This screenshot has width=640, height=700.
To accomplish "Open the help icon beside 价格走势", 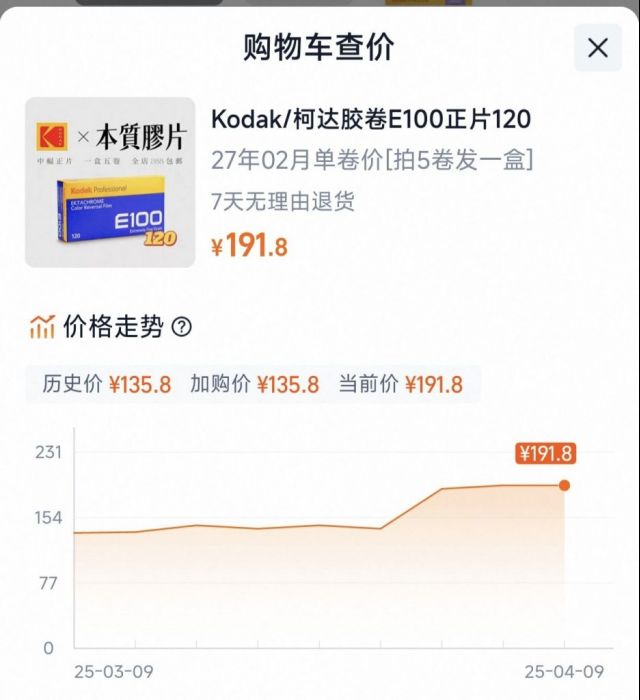I will [182, 327].
